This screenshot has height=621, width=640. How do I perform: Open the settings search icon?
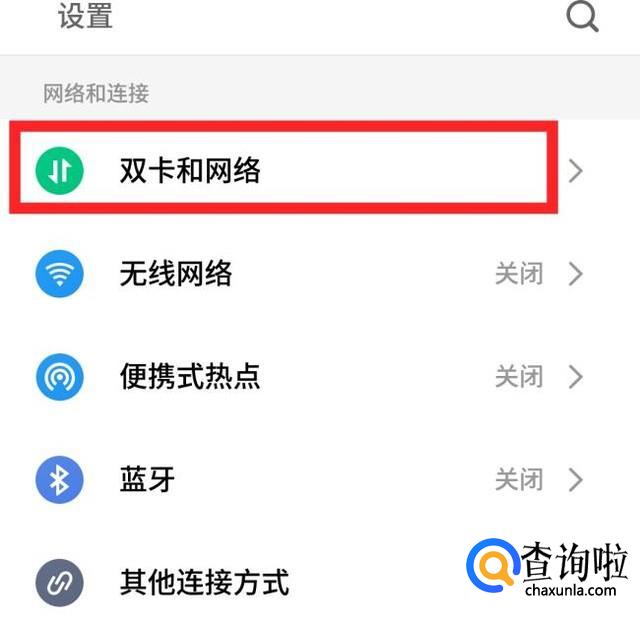point(582,18)
